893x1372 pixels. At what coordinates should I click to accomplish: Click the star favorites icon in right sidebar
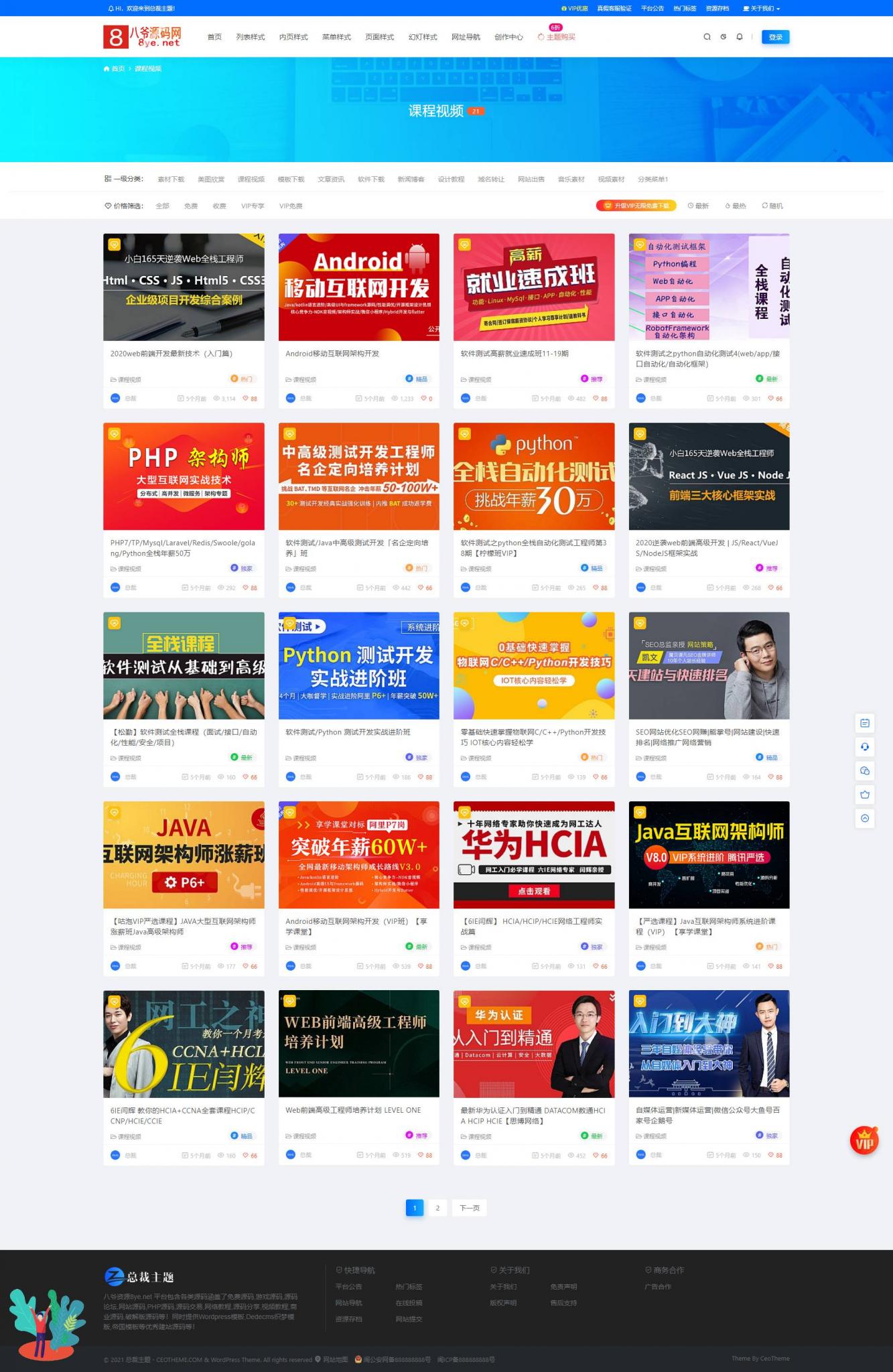click(866, 795)
